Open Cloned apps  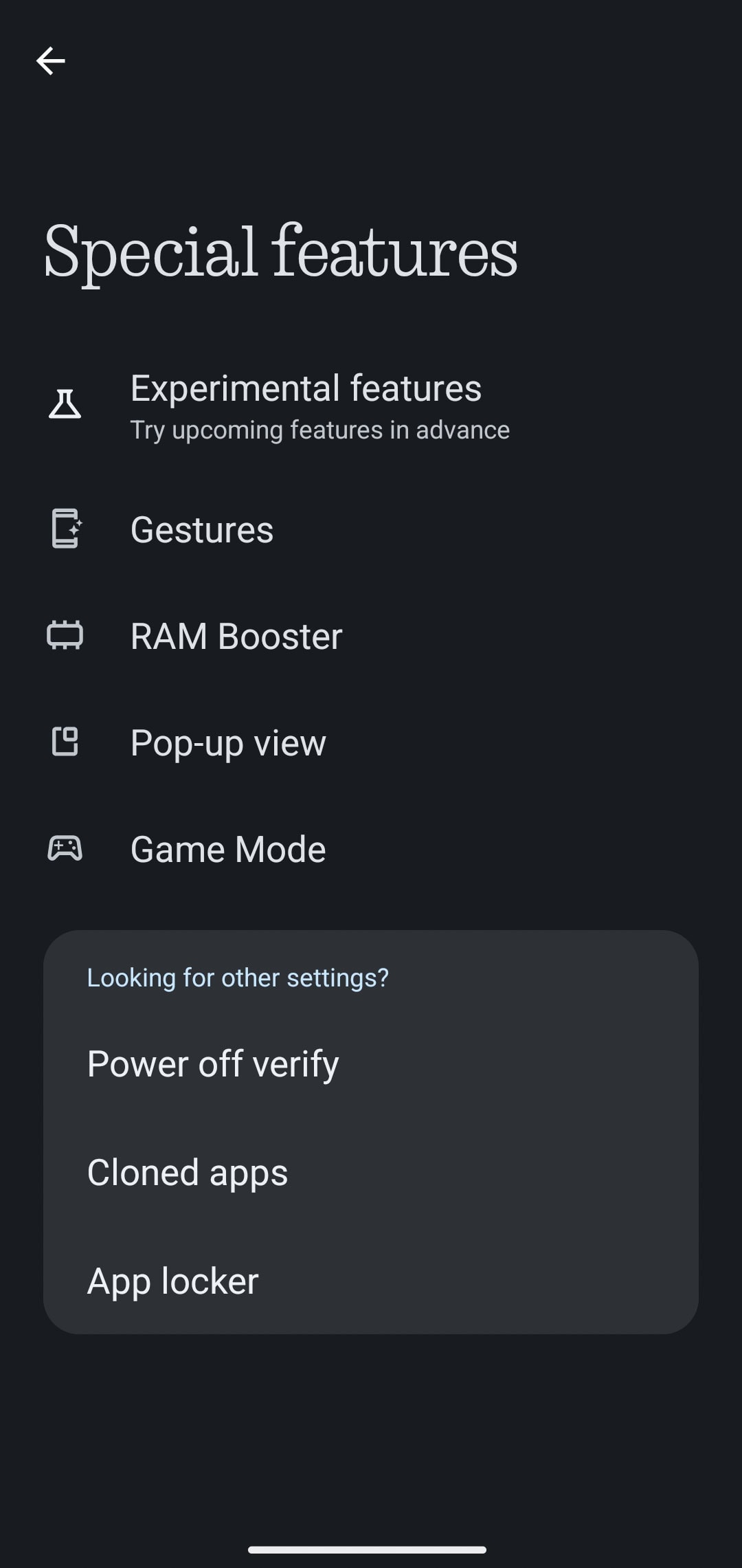[371, 1173]
